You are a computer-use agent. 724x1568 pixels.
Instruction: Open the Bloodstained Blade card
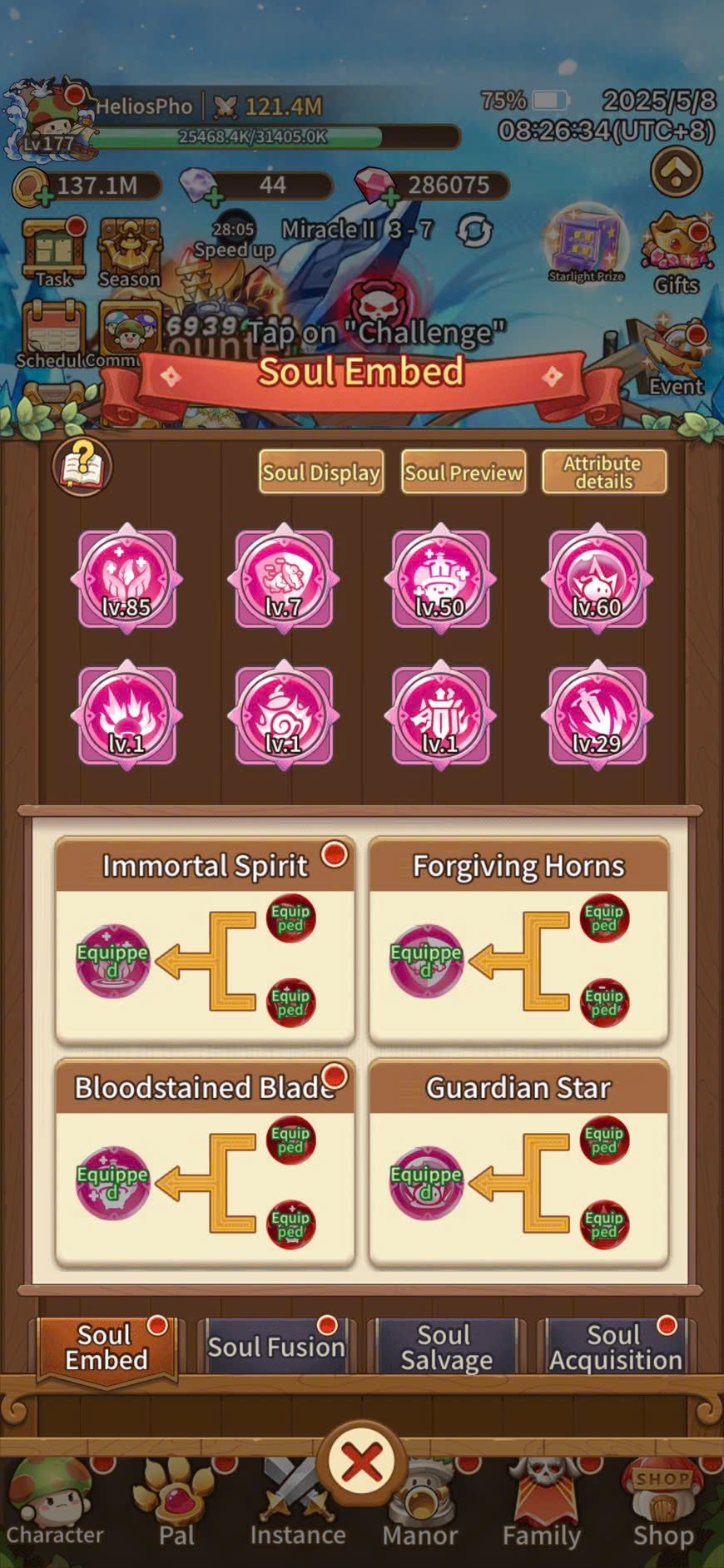pyautogui.click(x=205, y=1162)
